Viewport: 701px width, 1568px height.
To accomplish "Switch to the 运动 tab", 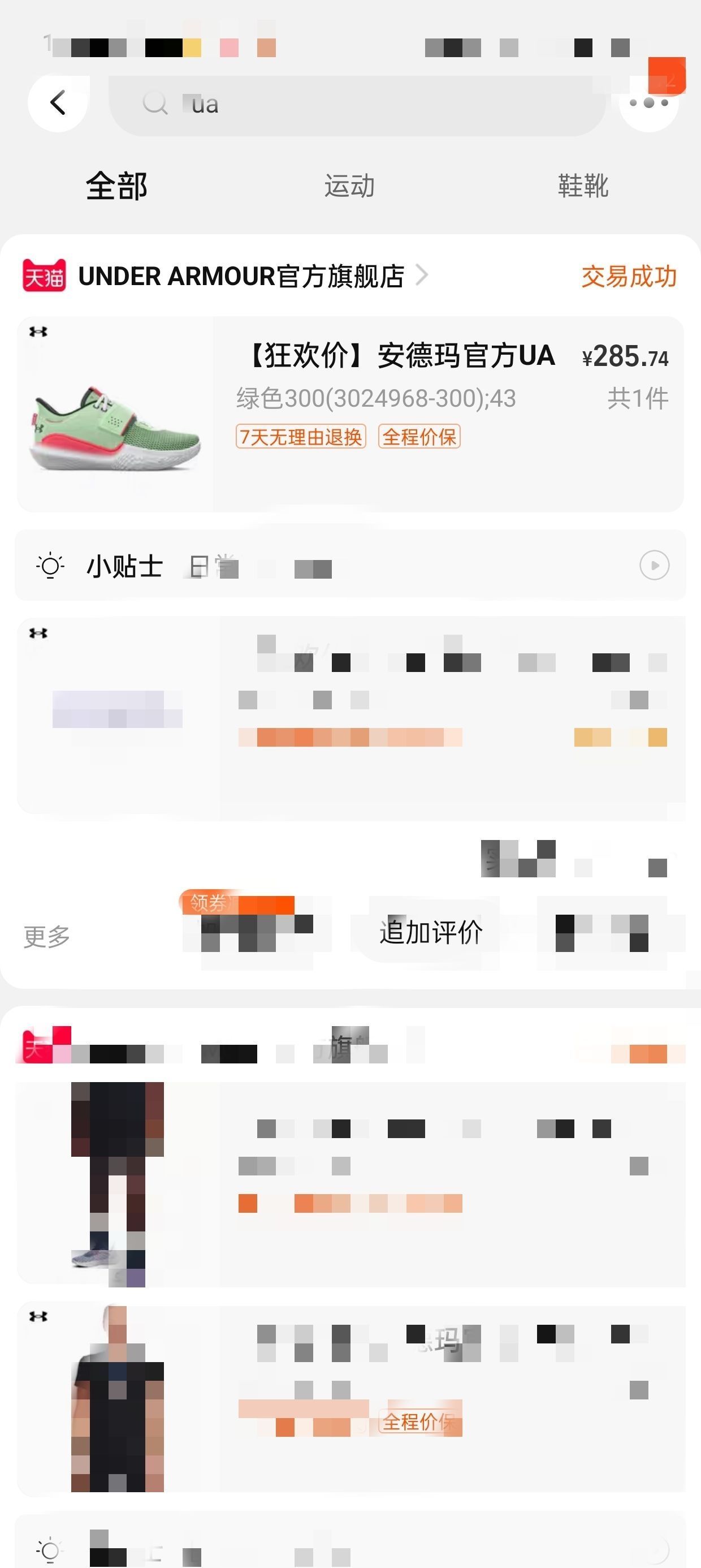I will click(349, 186).
